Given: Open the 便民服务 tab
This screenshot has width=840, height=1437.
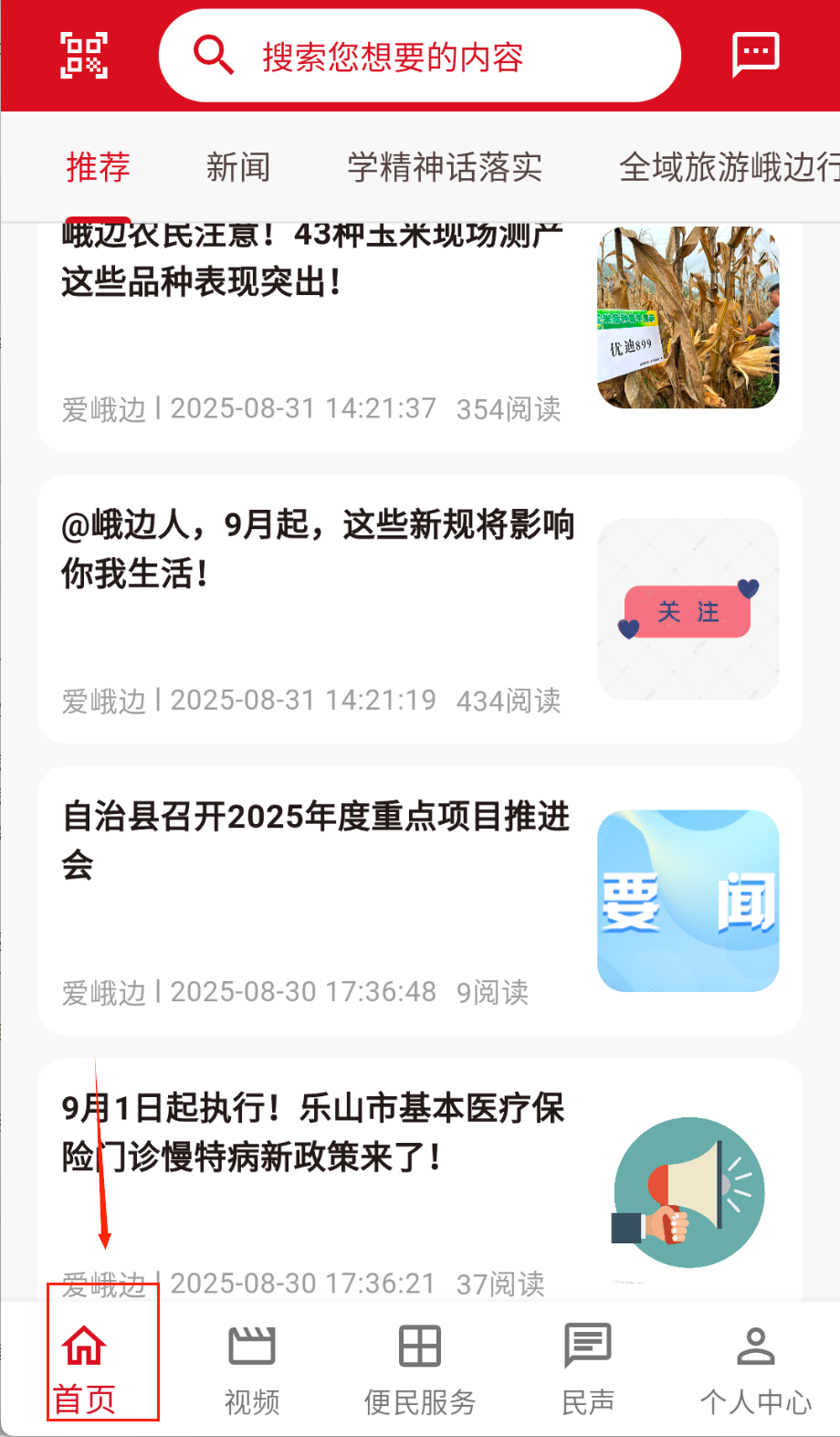Looking at the screenshot, I should tap(420, 1365).
